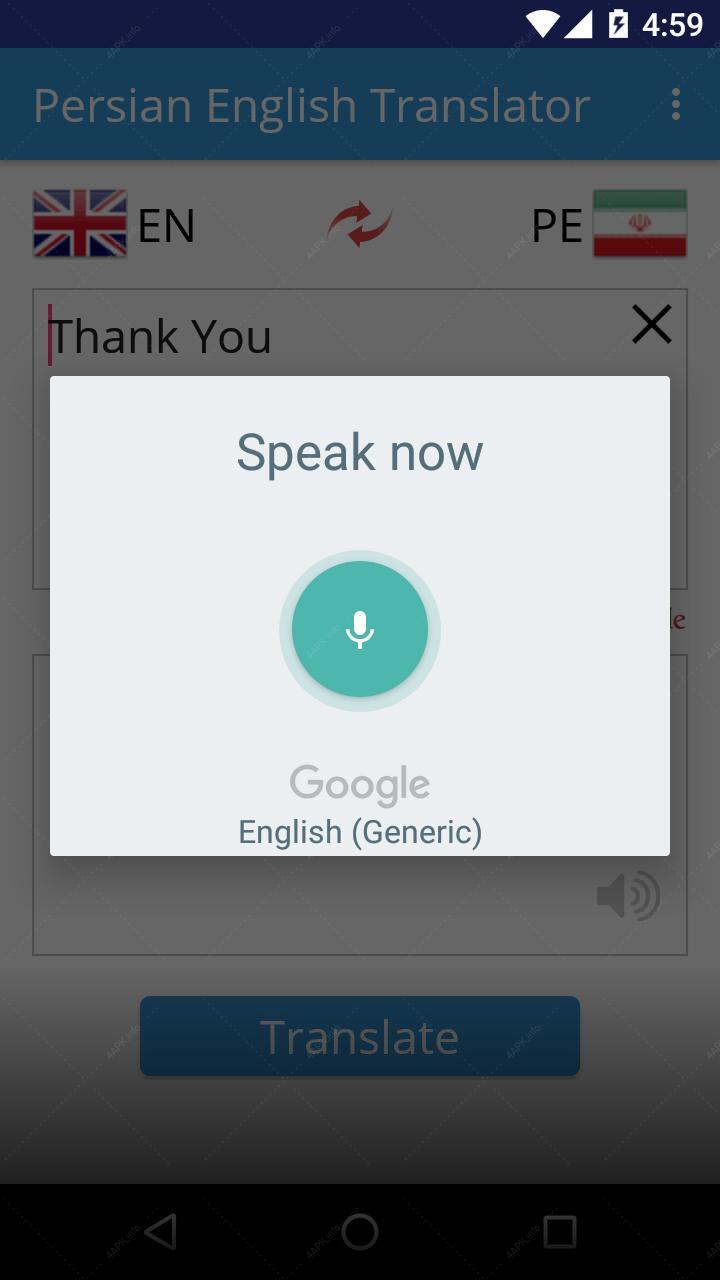Go to the home screen

[360, 1232]
